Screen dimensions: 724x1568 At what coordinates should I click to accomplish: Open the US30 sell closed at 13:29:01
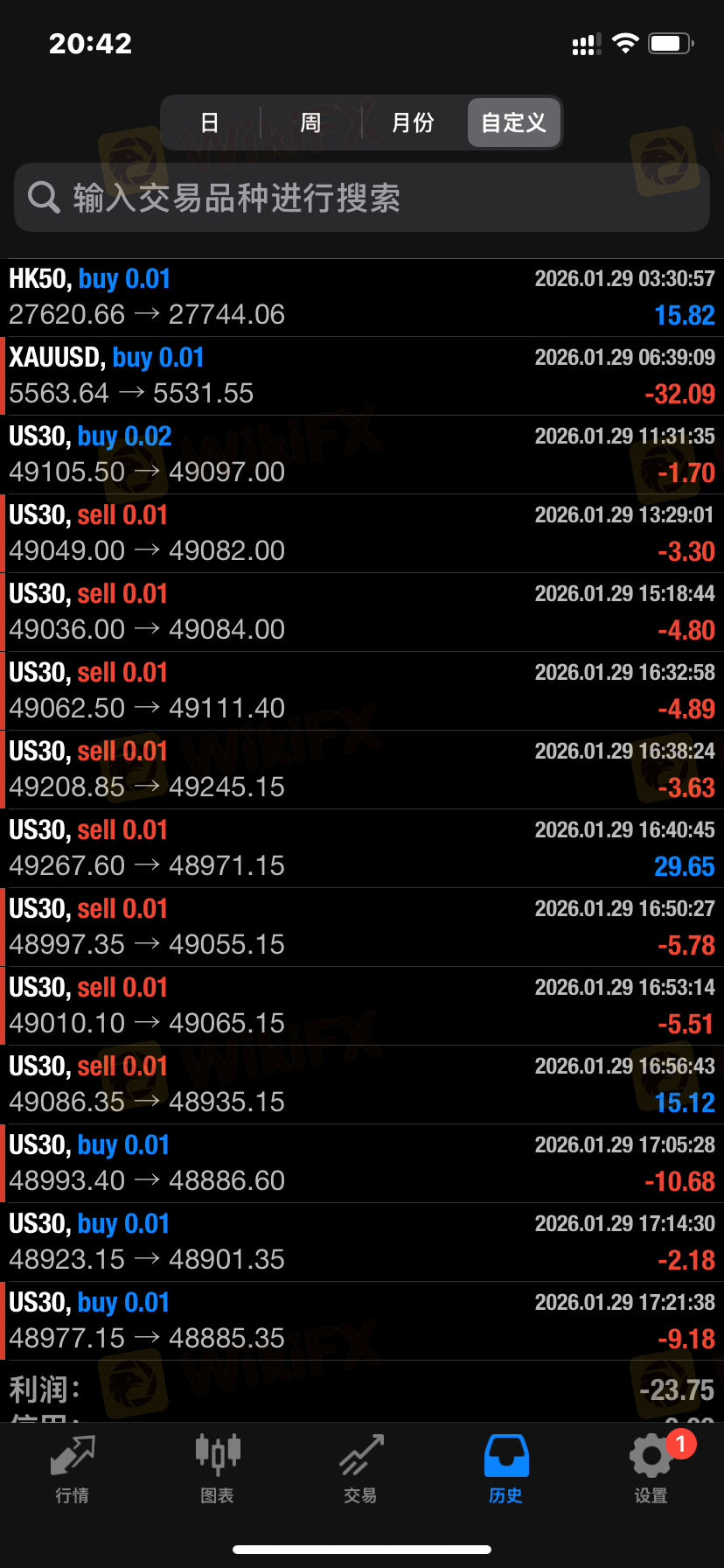(362, 534)
